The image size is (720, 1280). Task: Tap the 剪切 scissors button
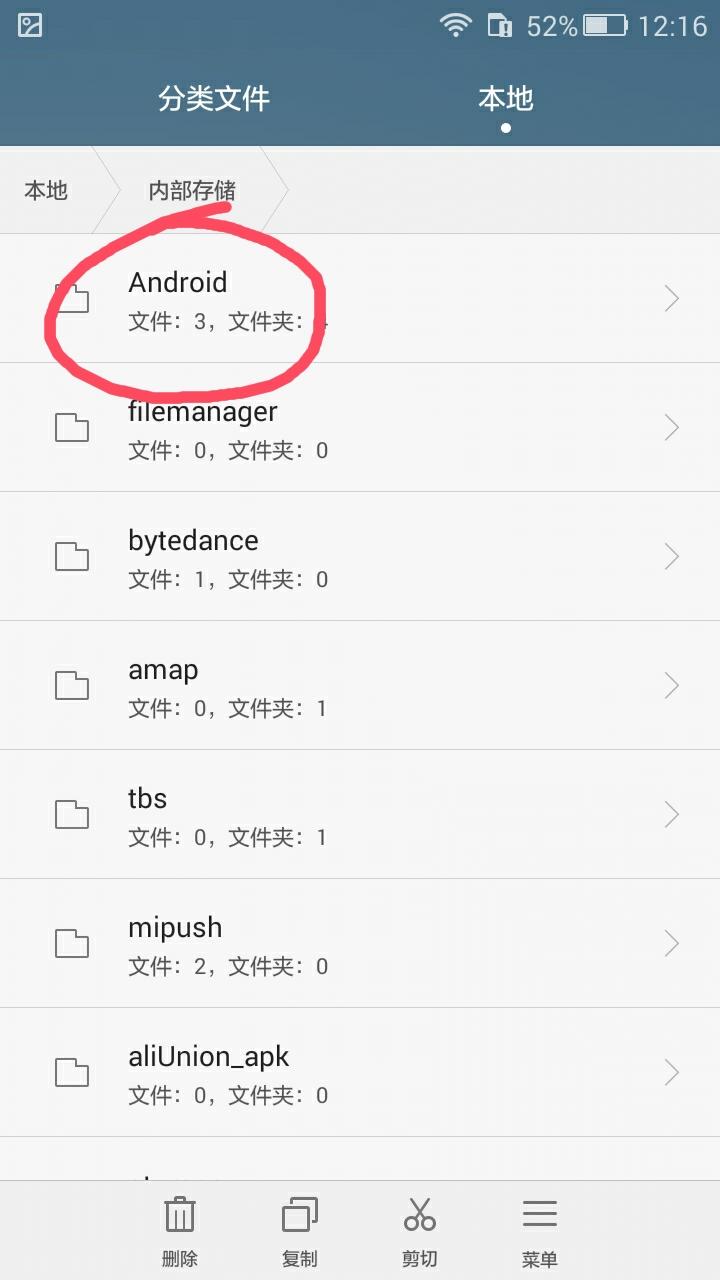[x=420, y=1231]
